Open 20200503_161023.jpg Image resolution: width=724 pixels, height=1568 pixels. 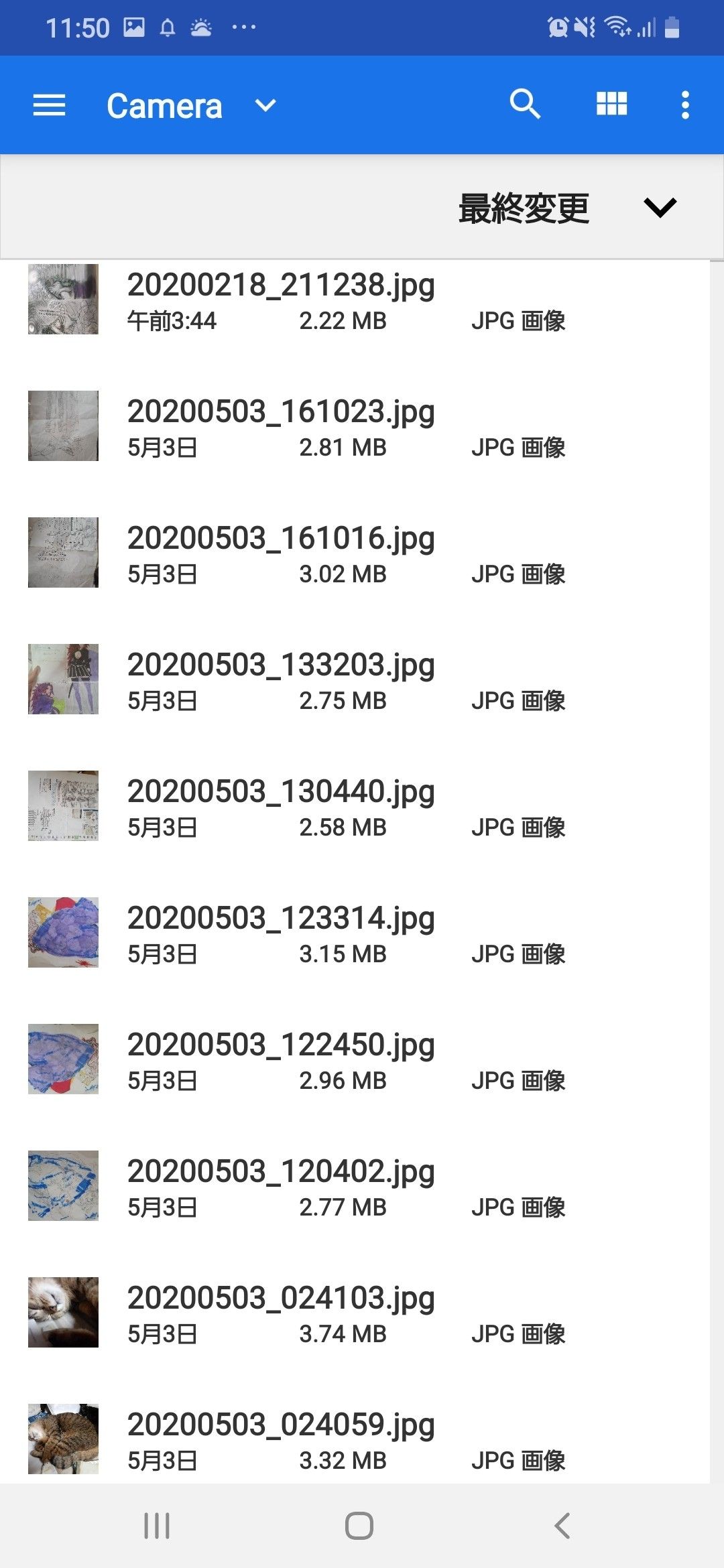point(281,426)
